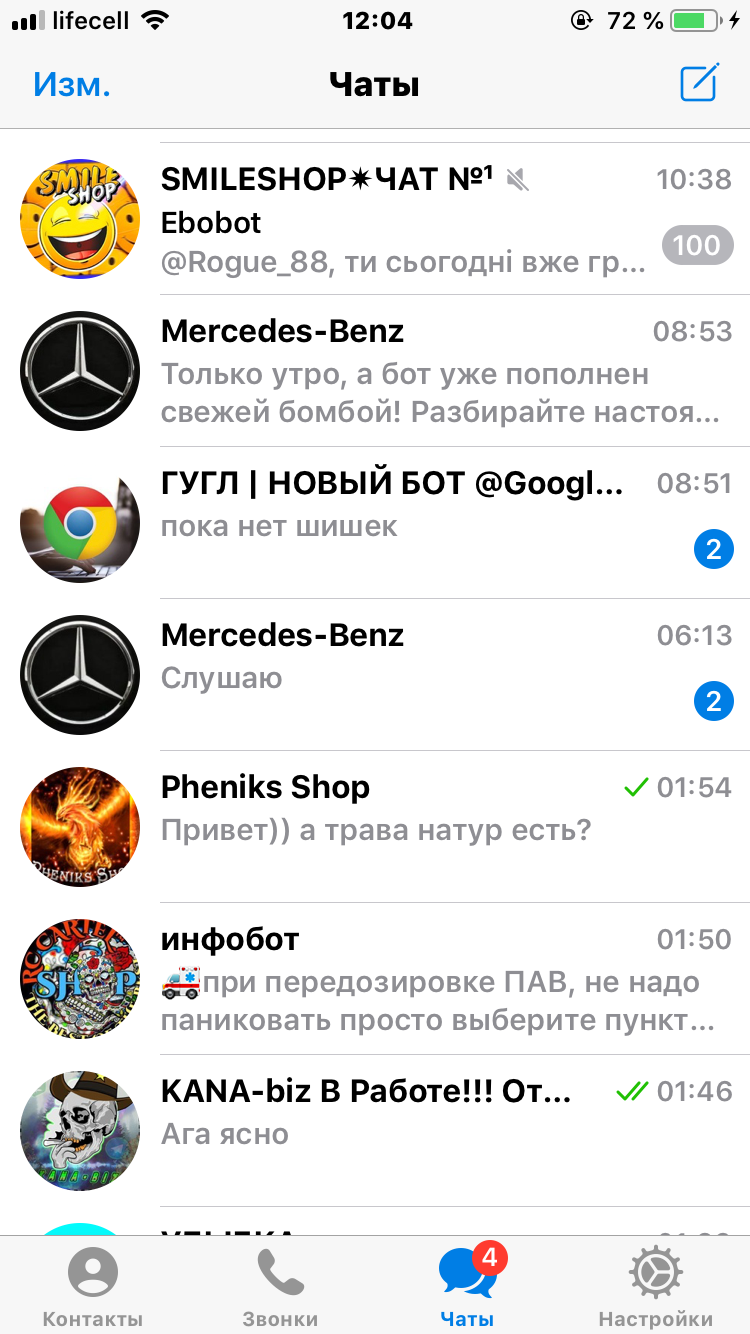Select the Чаты tab

coord(467,1288)
